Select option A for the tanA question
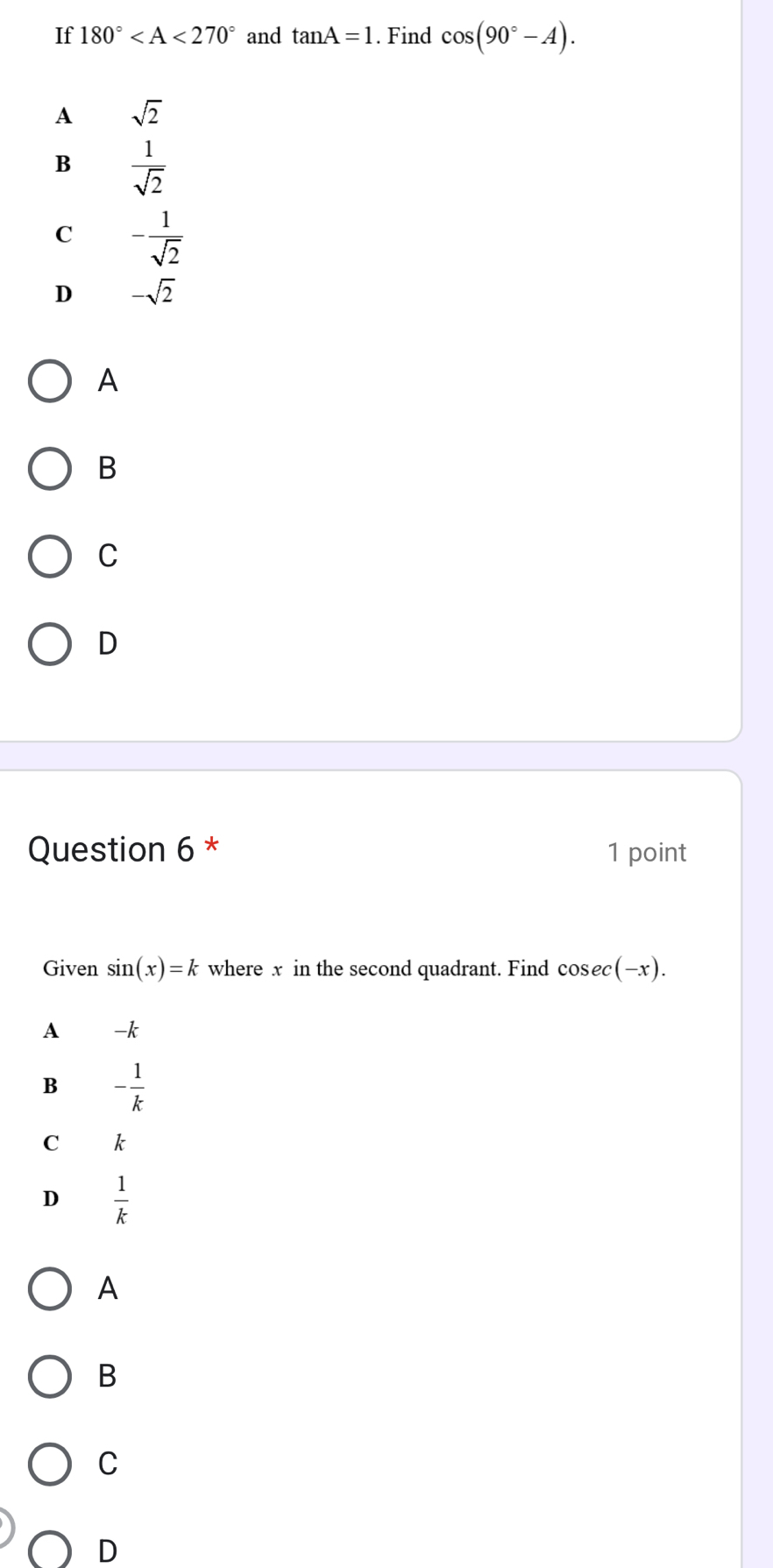 pos(50,380)
